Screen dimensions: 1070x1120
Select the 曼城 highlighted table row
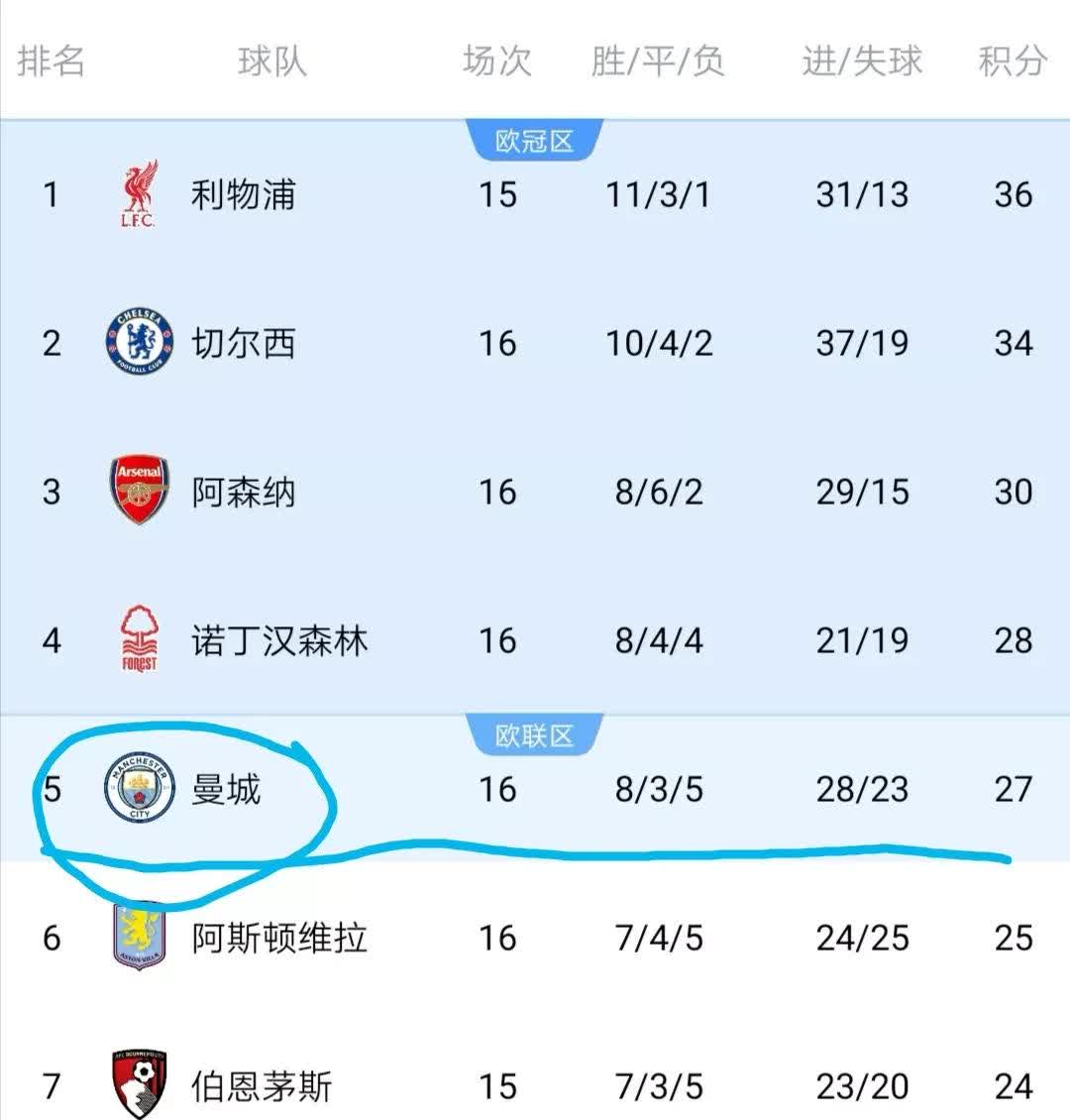pyautogui.click(x=535, y=790)
